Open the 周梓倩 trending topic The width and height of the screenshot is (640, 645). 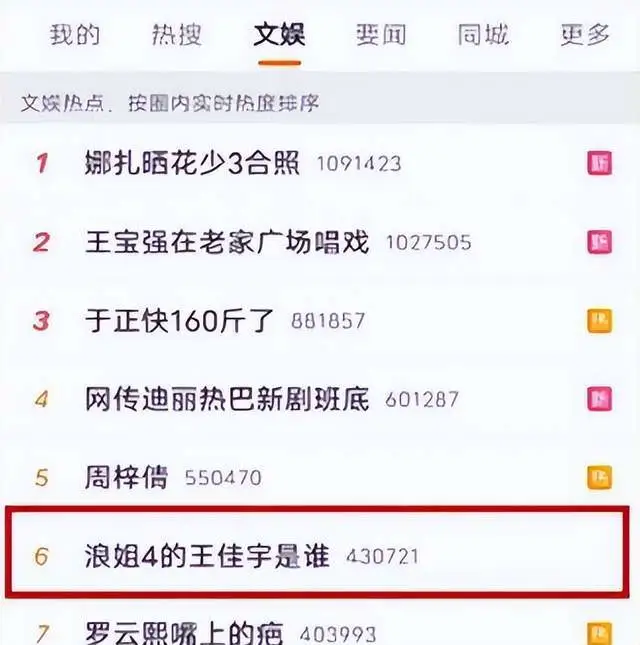point(126,478)
